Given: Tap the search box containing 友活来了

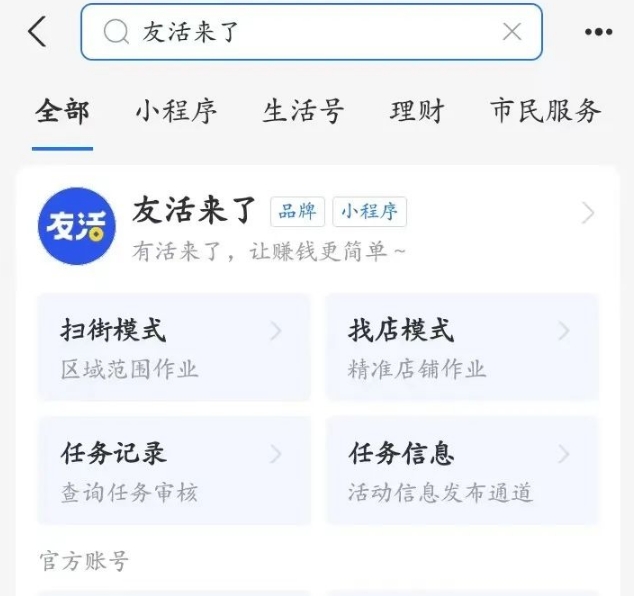Looking at the screenshot, I should (300, 32).
